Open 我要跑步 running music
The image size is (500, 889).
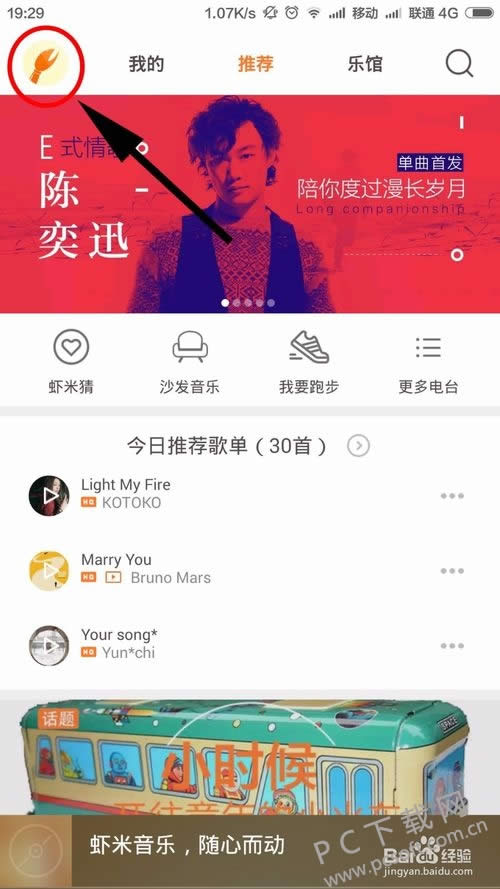[x=309, y=362]
